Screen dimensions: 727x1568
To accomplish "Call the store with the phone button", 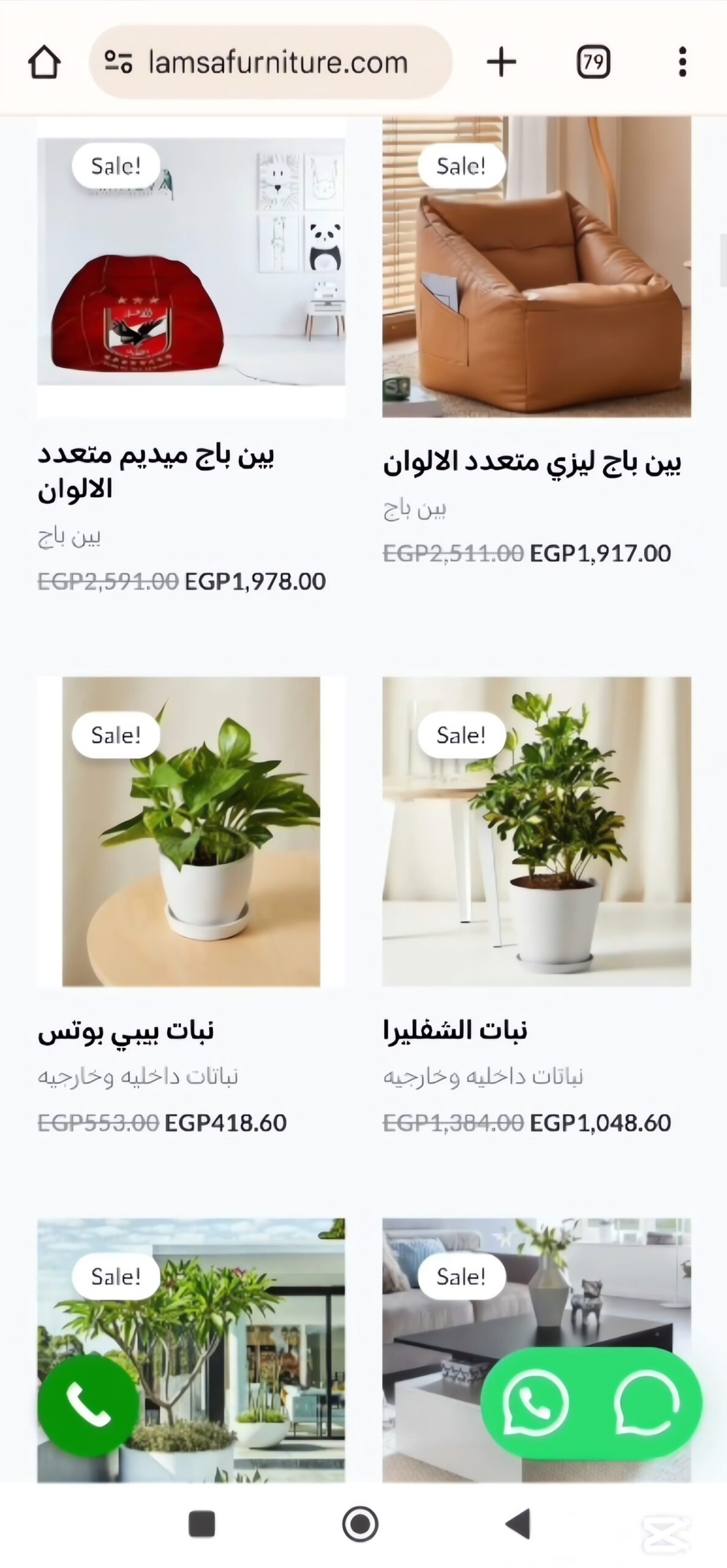I will [x=88, y=1405].
